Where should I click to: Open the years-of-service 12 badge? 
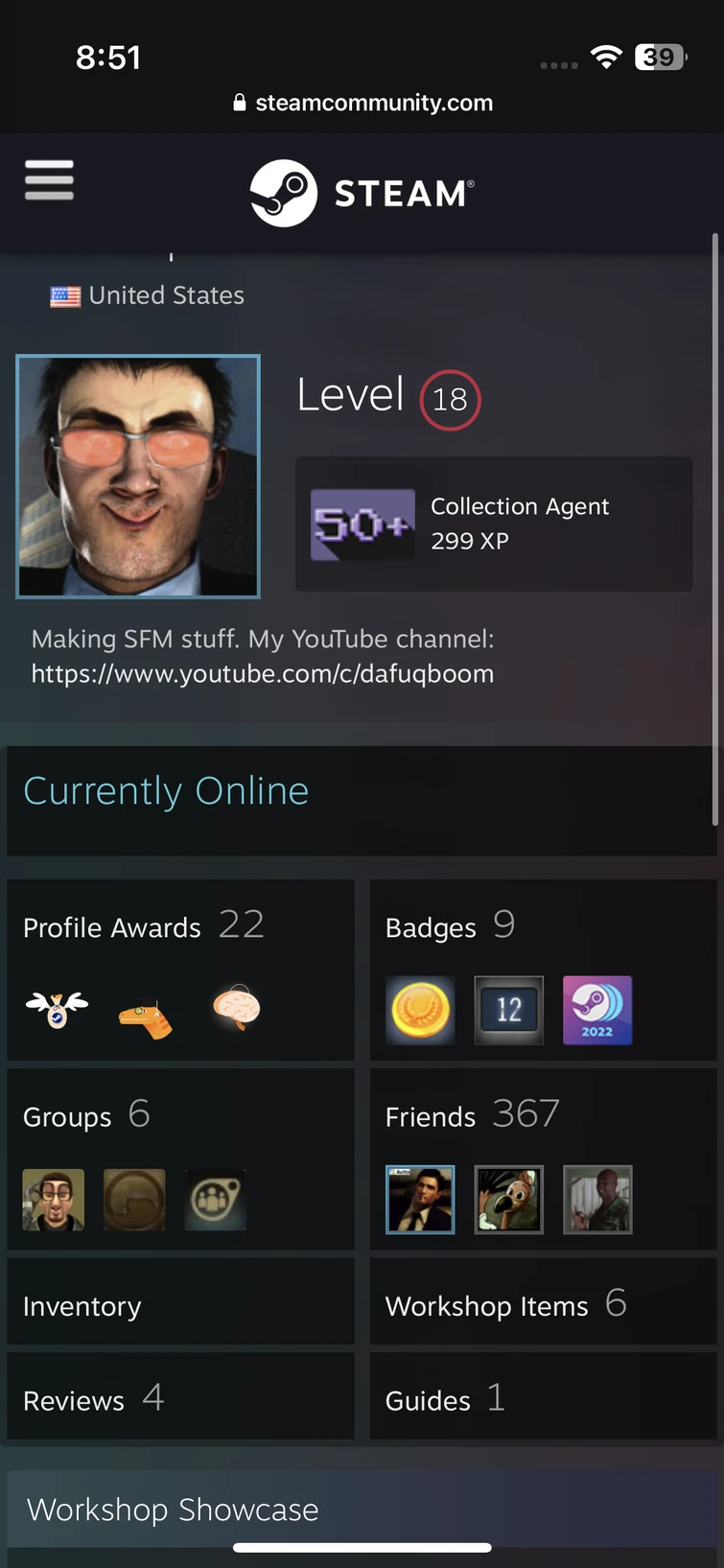(x=508, y=1010)
